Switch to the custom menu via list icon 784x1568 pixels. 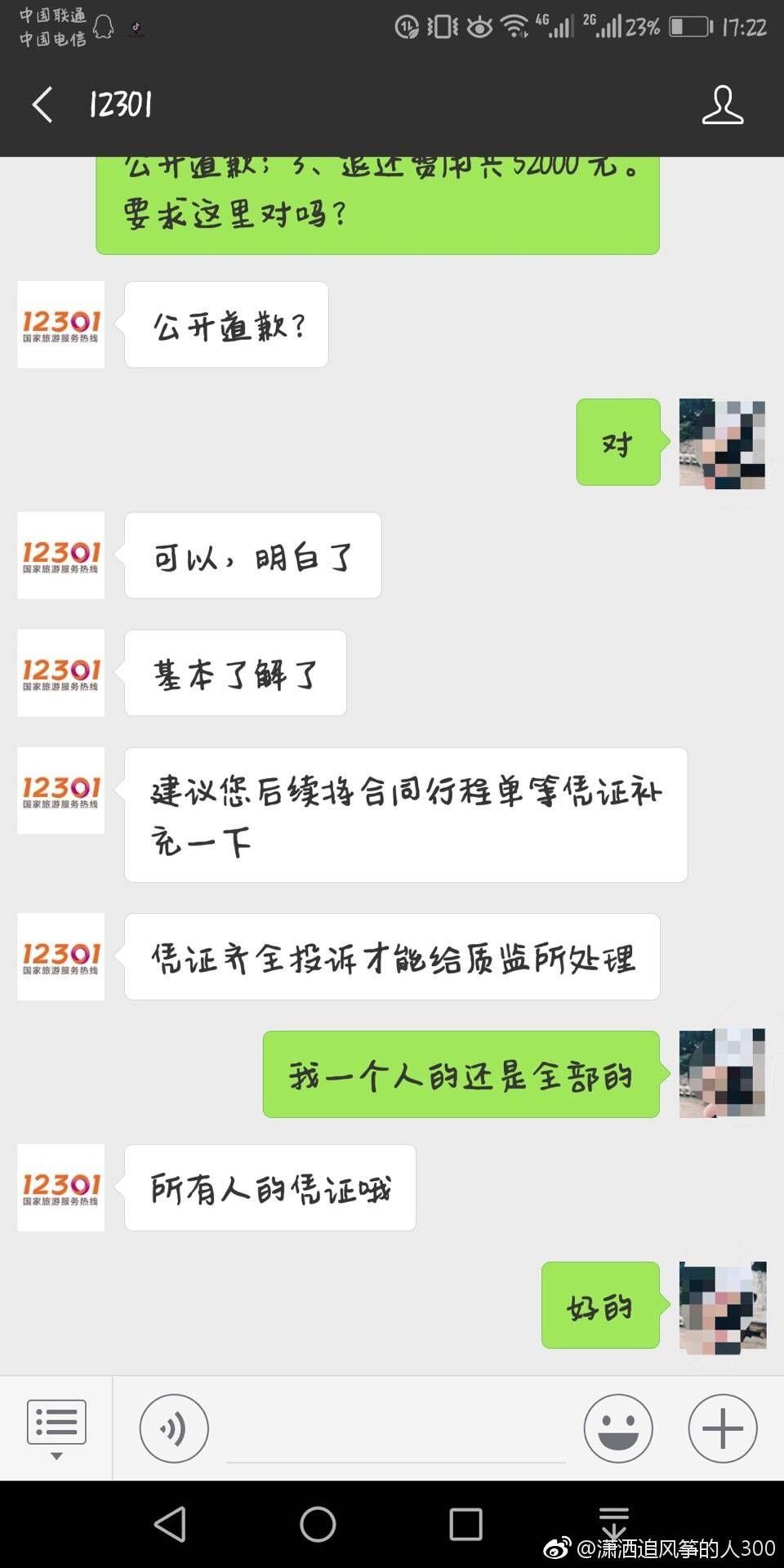pos(57,1421)
